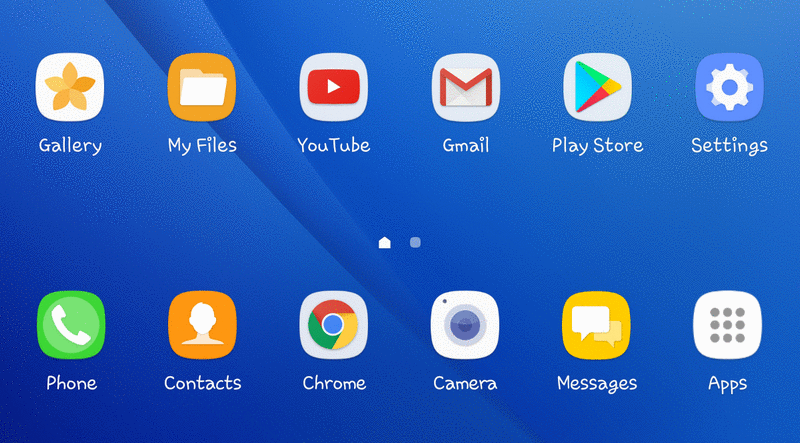The image size is (800, 443).
Task: Open Gmail
Action: coord(466,86)
